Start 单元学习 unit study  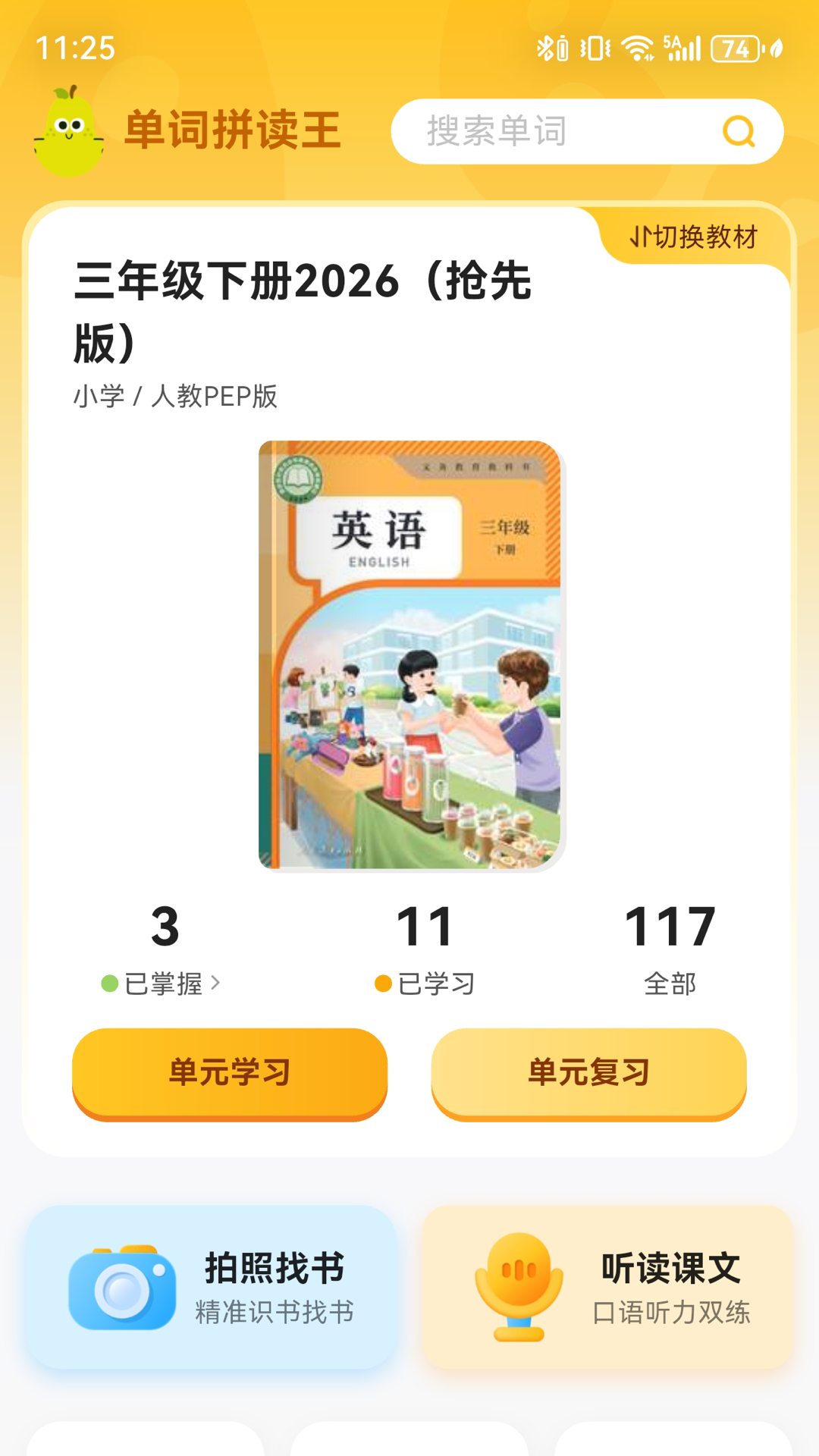click(230, 1072)
